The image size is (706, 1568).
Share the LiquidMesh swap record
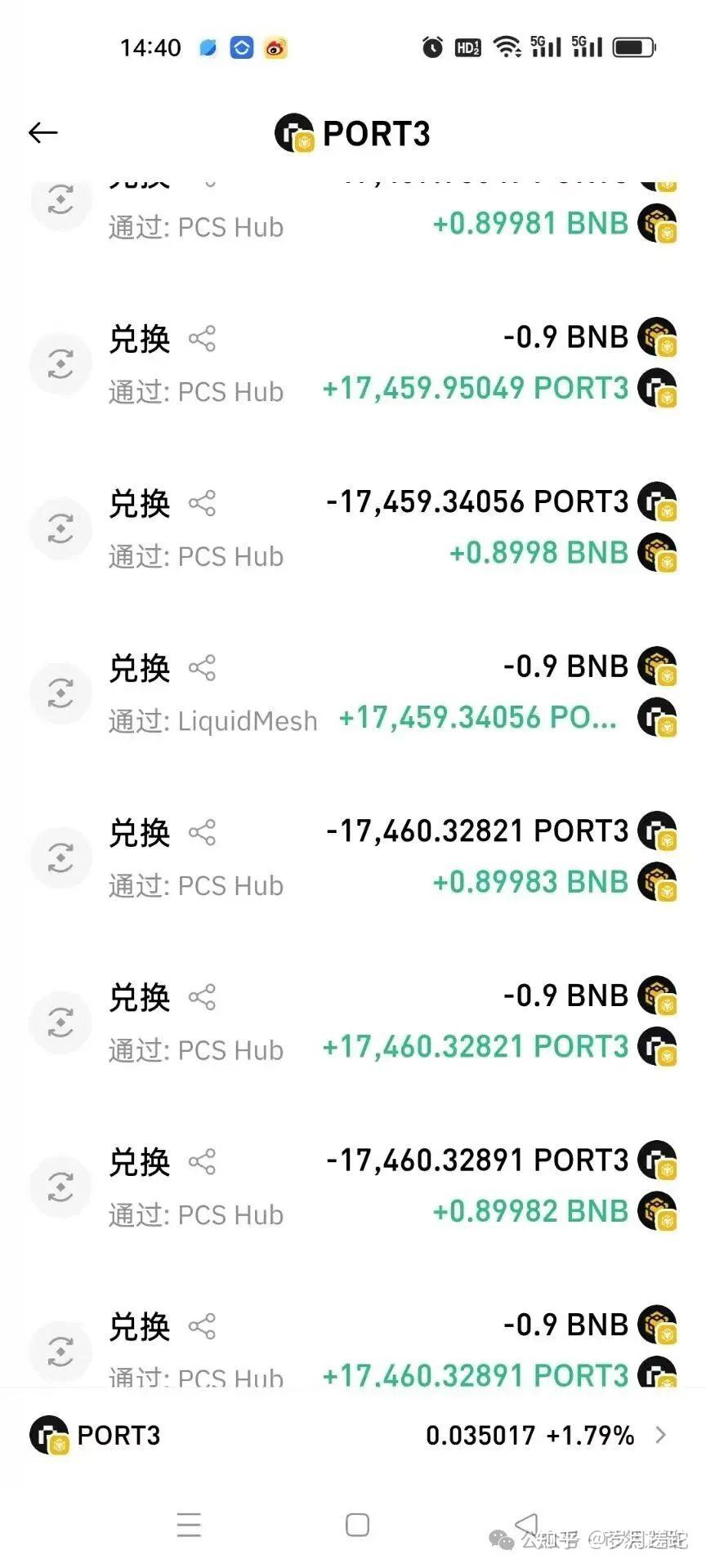[201, 667]
